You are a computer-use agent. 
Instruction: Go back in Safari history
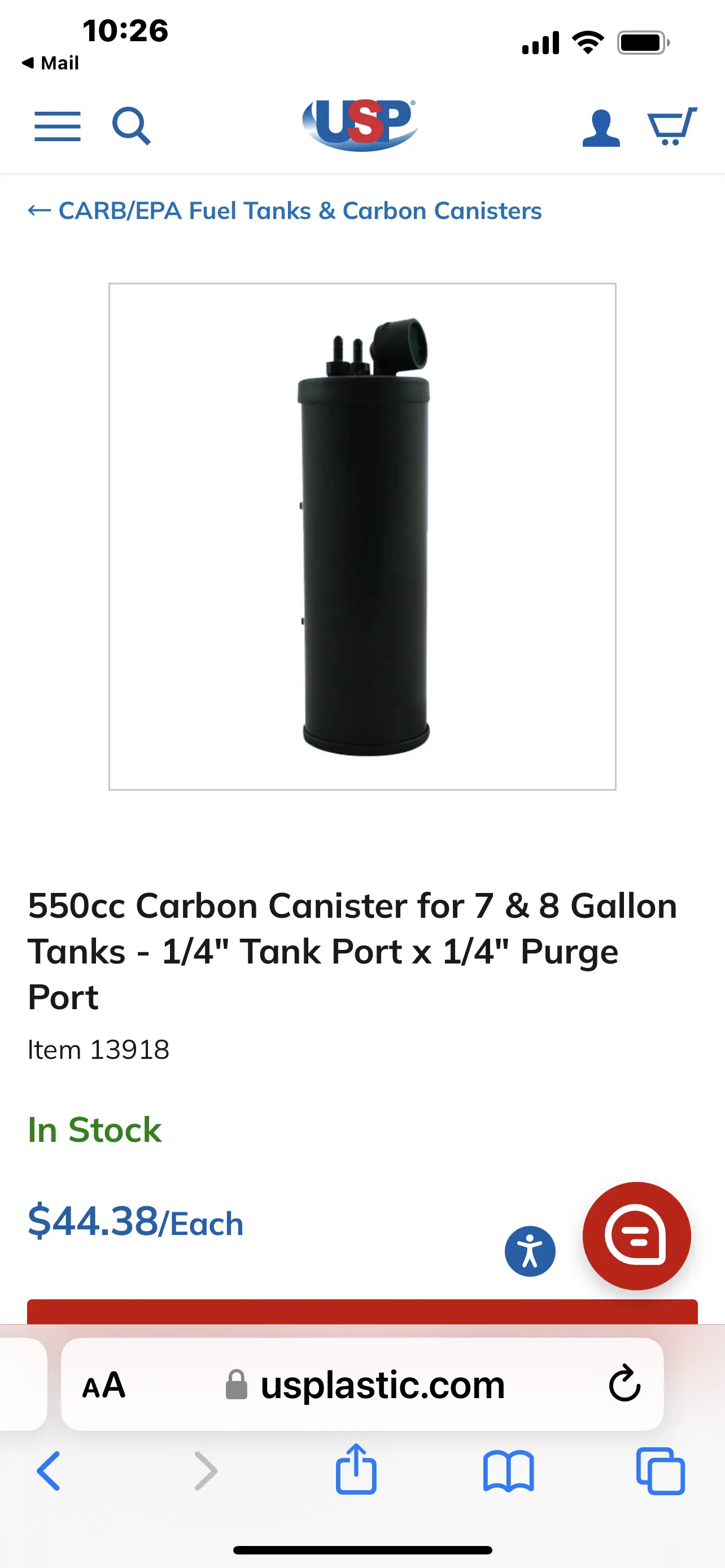coord(49,1470)
